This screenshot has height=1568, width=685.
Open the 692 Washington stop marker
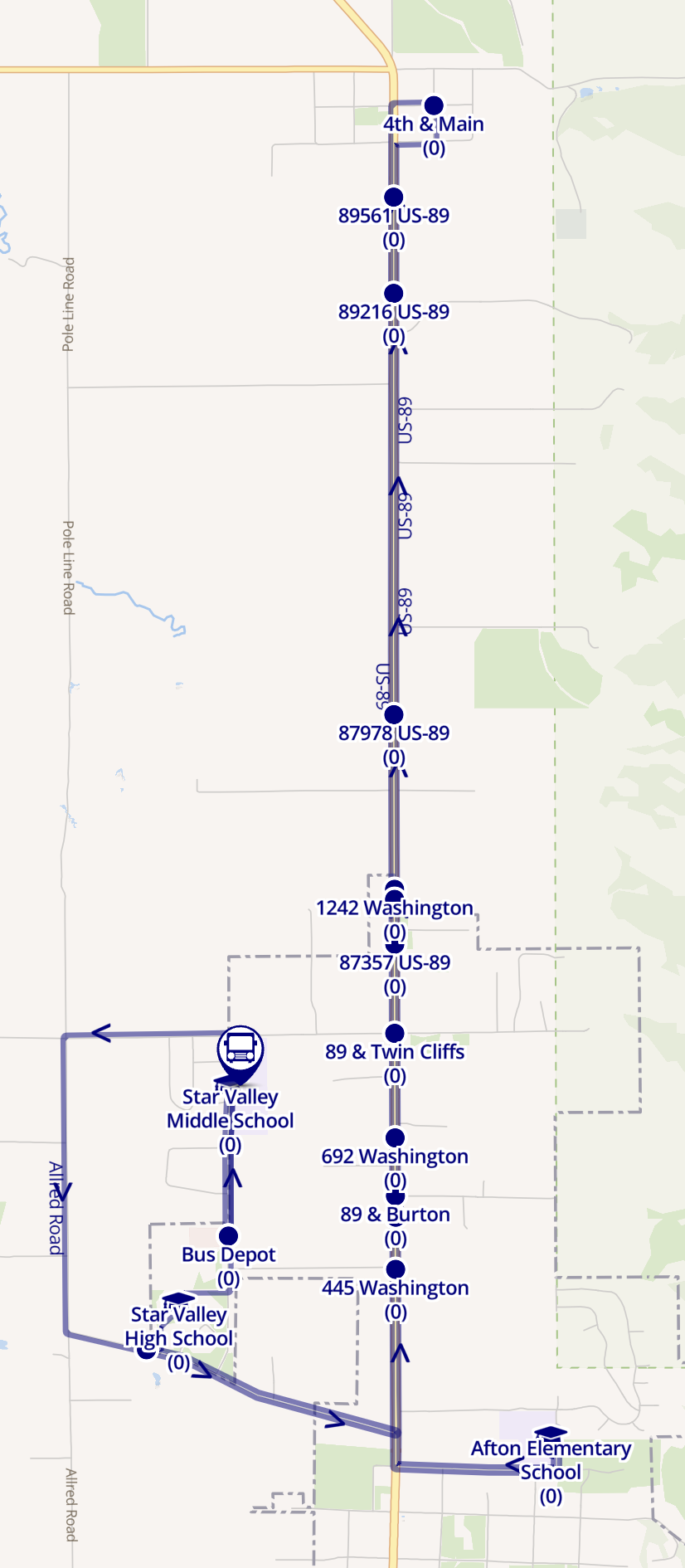tap(396, 1137)
